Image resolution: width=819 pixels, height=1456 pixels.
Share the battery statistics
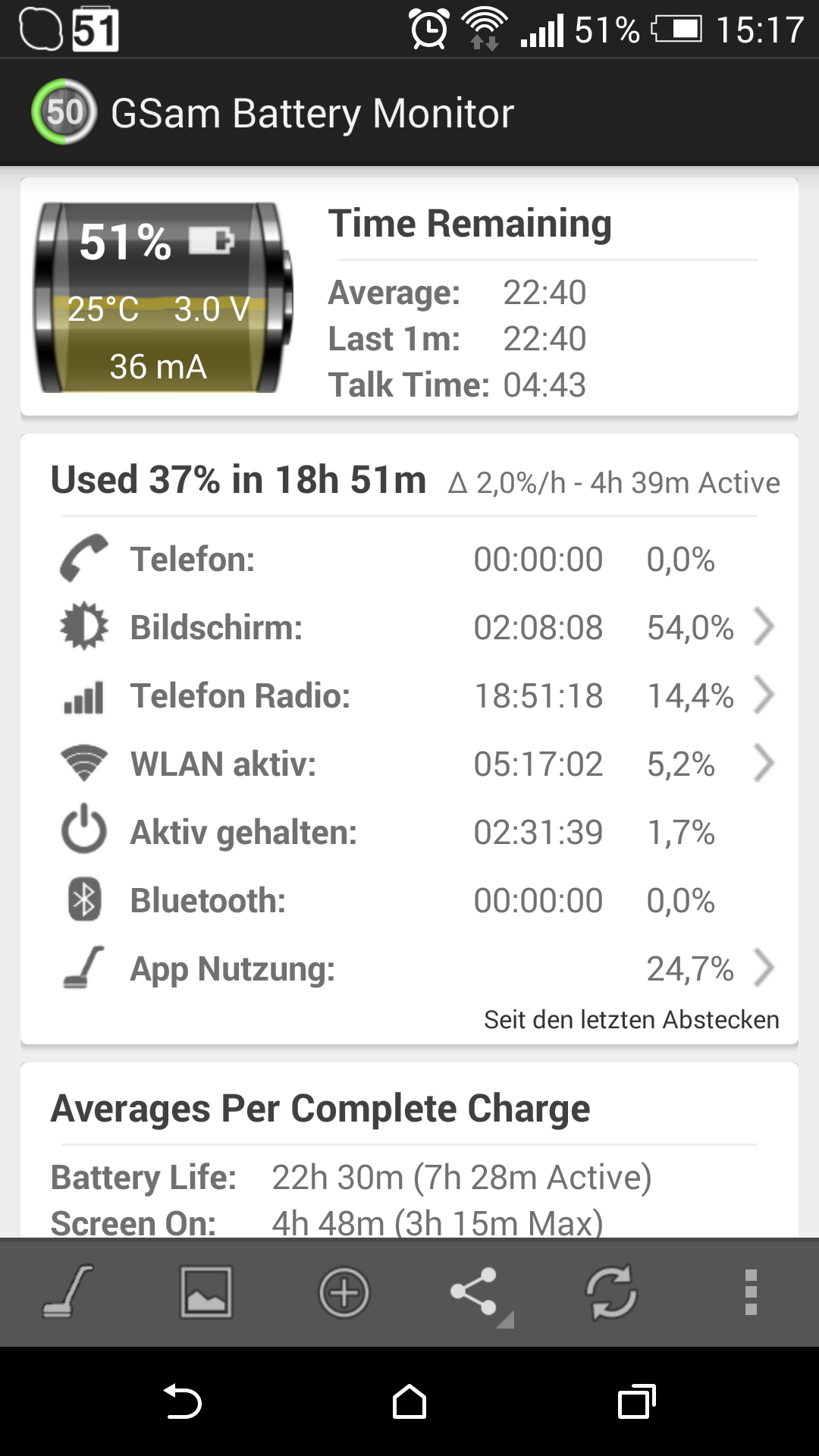coord(475,1291)
